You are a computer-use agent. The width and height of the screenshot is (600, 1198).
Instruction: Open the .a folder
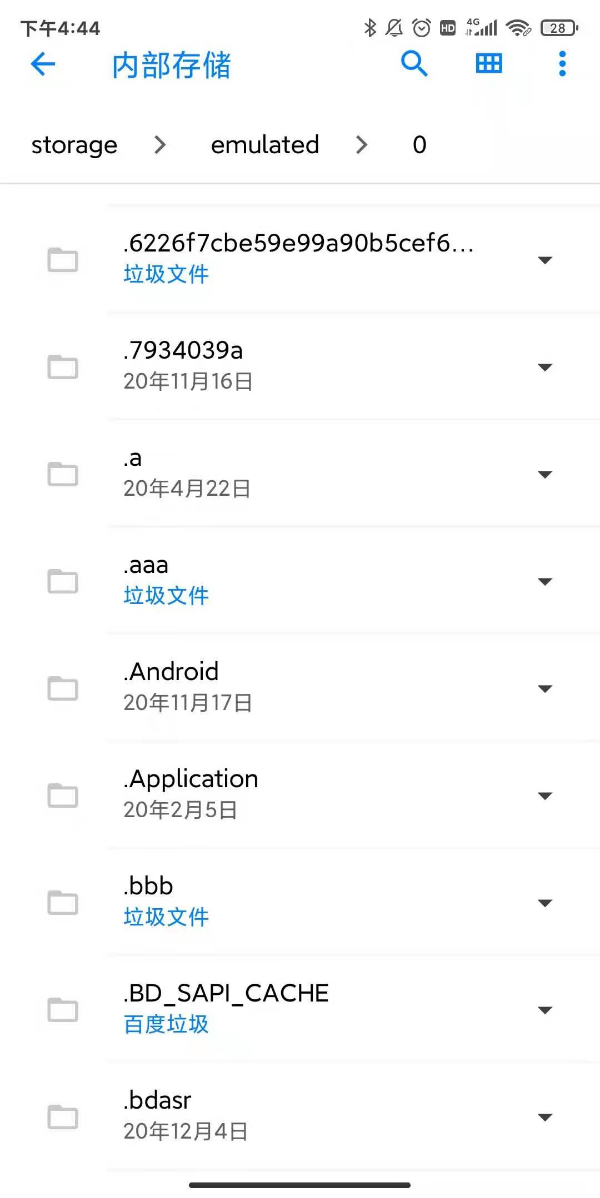(300, 473)
